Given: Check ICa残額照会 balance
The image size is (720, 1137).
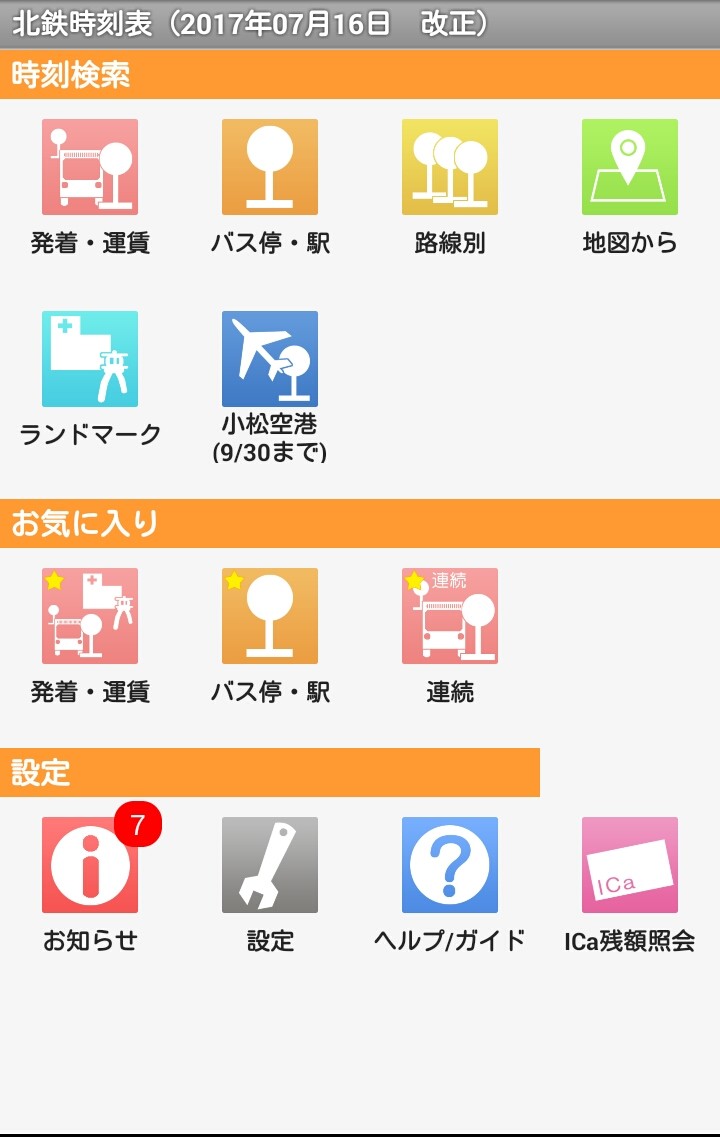Looking at the screenshot, I should [x=630, y=865].
